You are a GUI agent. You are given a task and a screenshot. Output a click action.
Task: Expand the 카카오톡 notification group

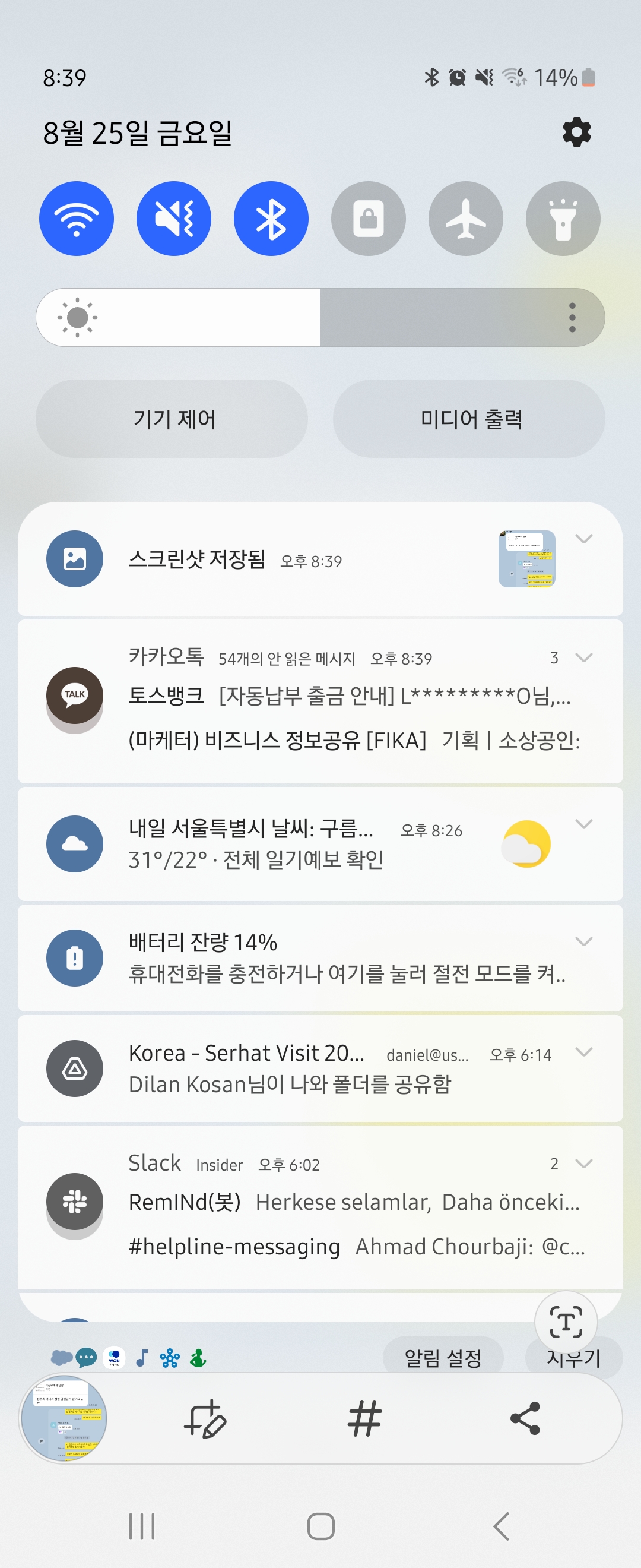tap(584, 658)
